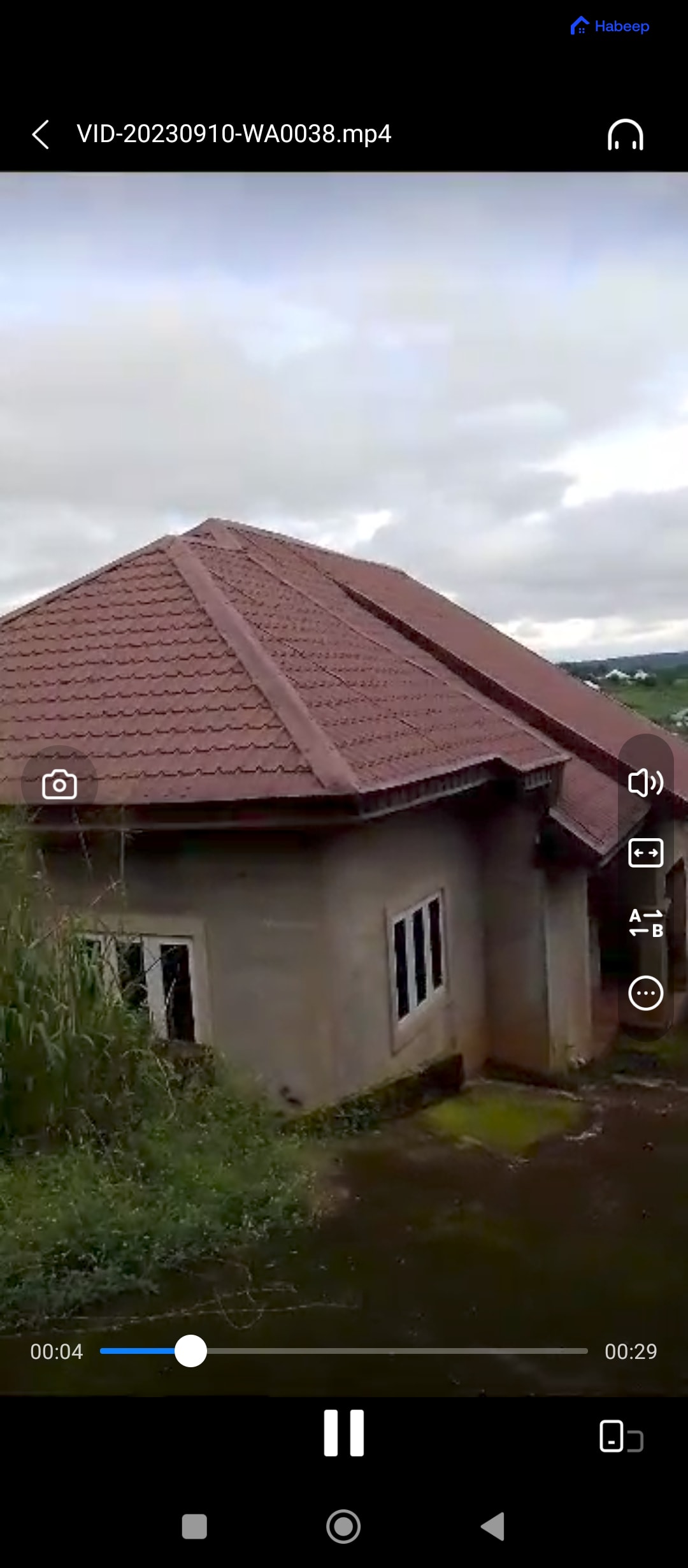Seek to the middle of the progress bar

point(344,1351)
